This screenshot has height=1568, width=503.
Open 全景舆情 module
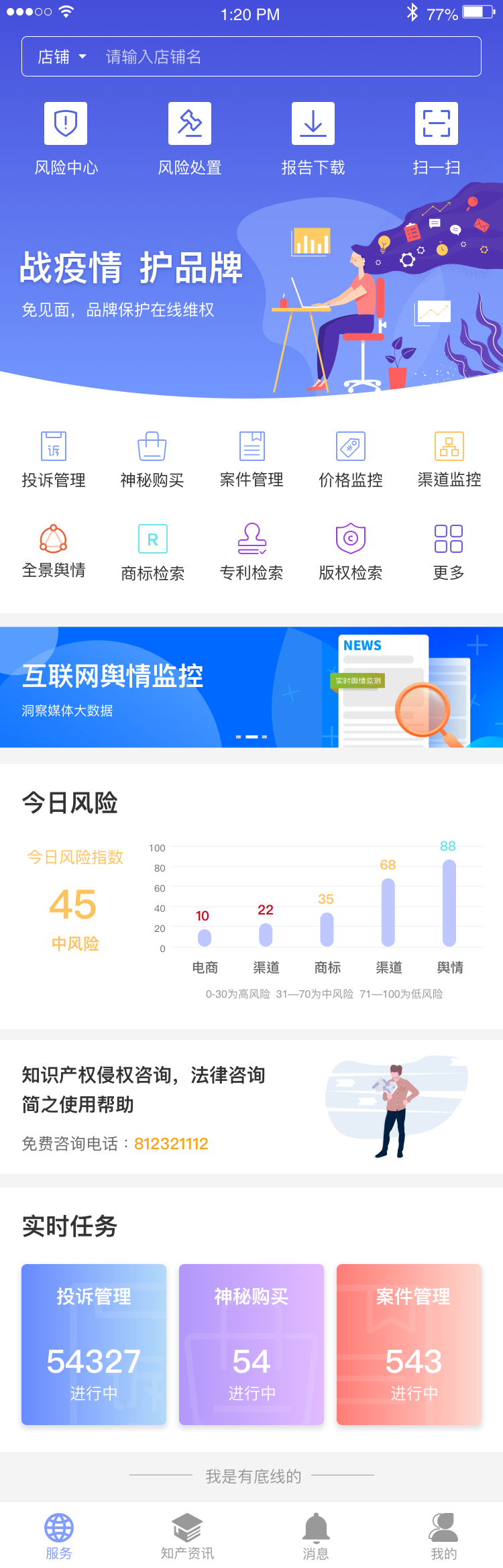[x=54, y=552]
